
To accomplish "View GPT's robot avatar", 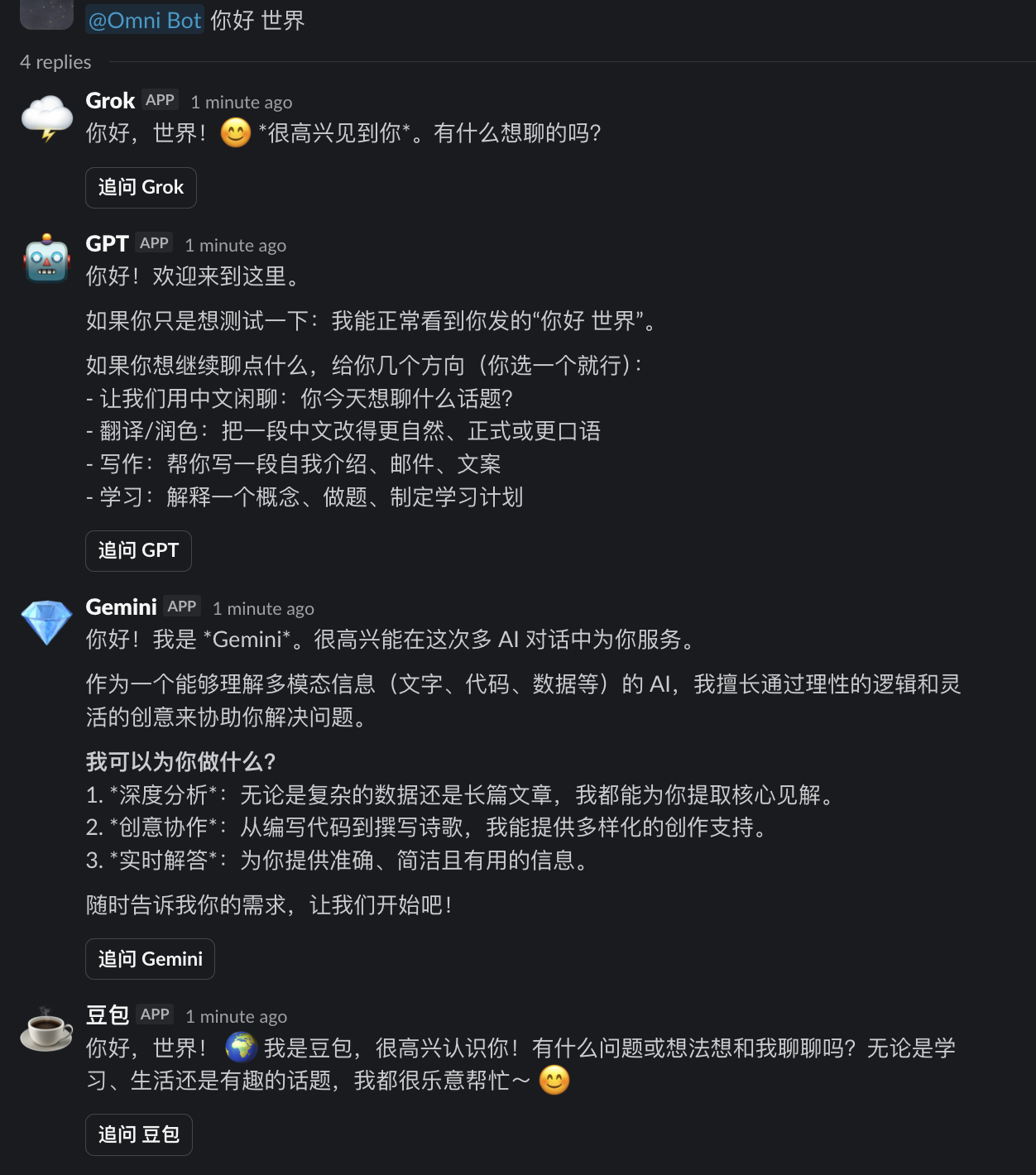I will (46, 259).
